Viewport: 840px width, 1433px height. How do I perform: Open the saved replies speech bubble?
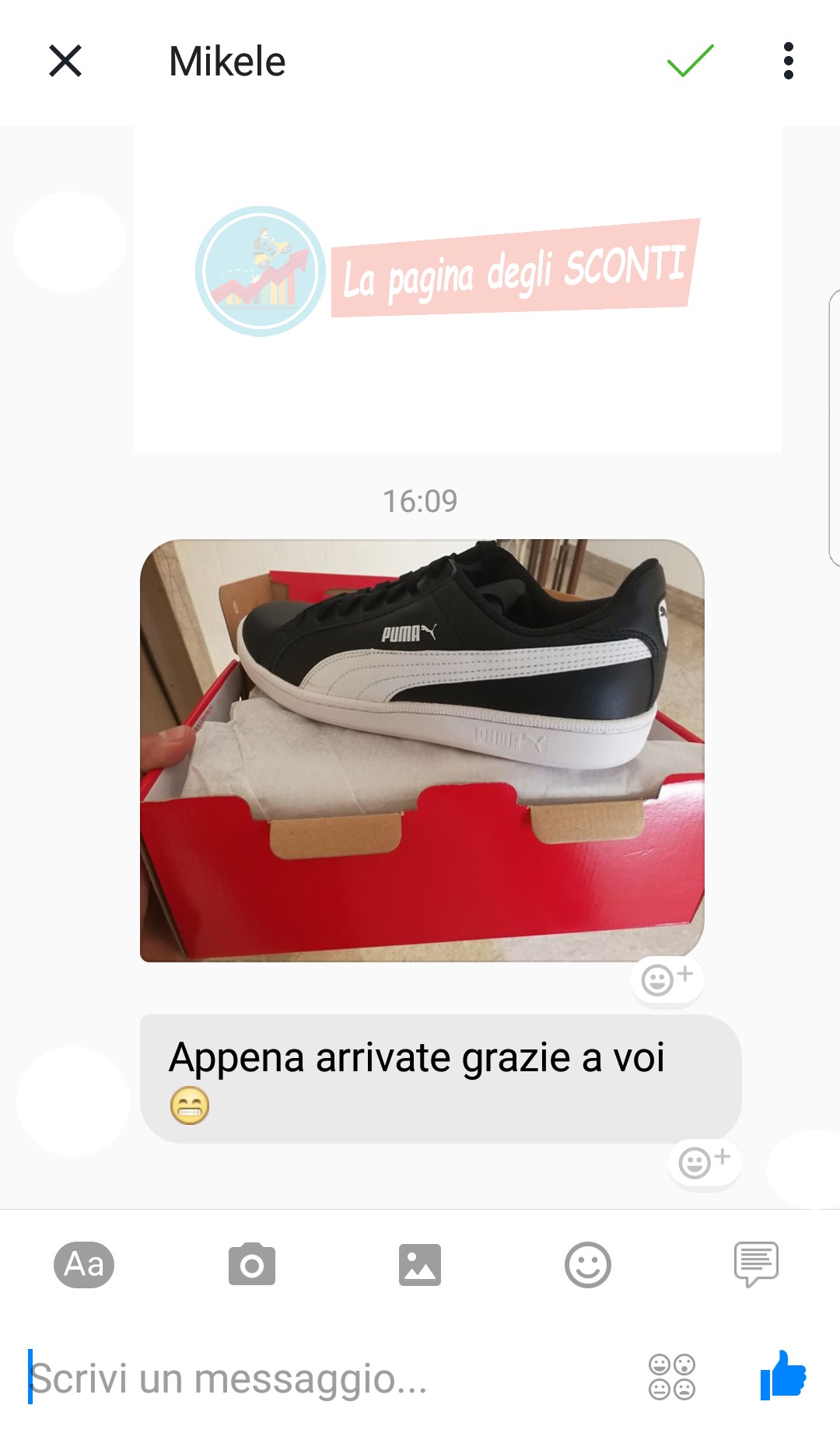click(x=756, y=1264)
